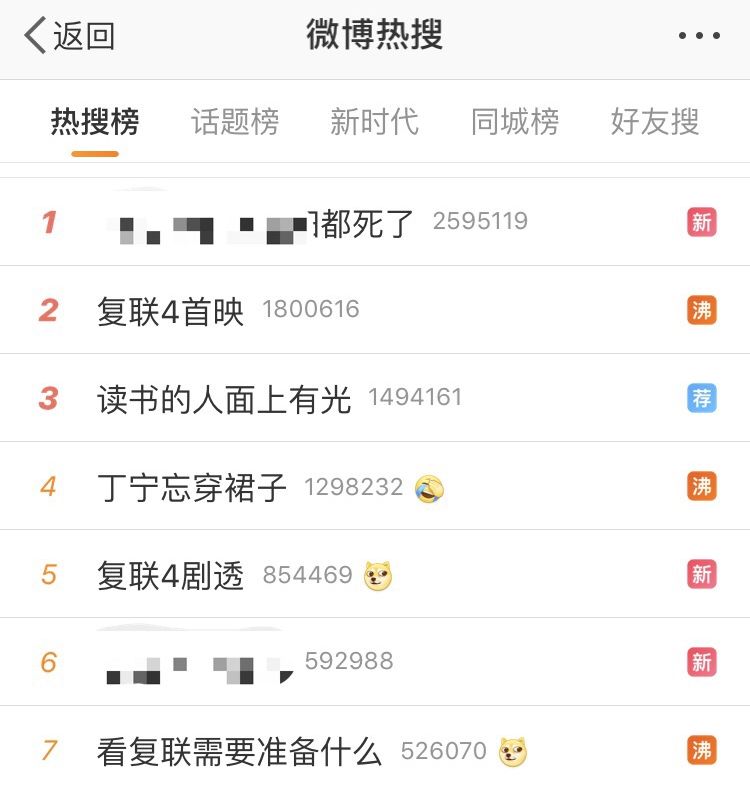Click the doge emoji next to 复联4剧透
This screenshot has width=750, height=790.
[x=375, y=575]
